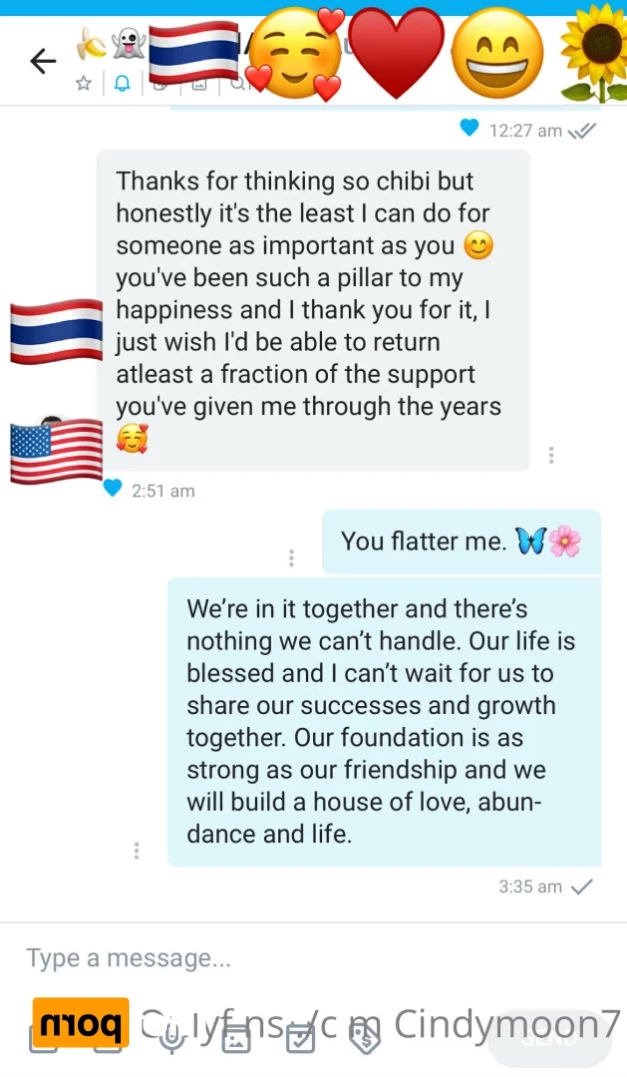The image size is (627, 1077).
Task: Add this chat to favorites star
Action: click(x=85, y=84)
